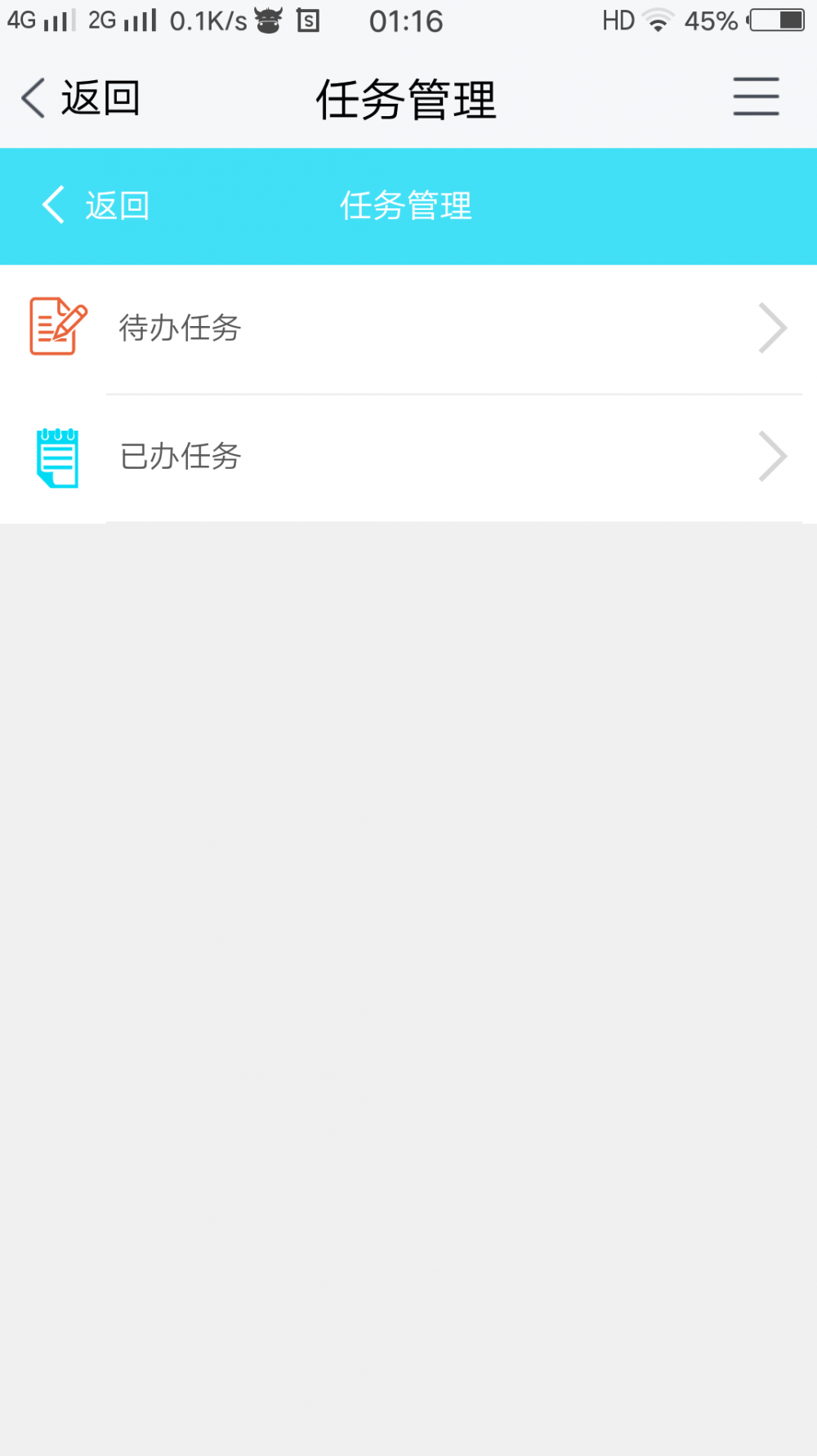Screen dimensions: 817x1456
Task: Tap the back arrow on the blue header
Action: (x=52, y=205)
